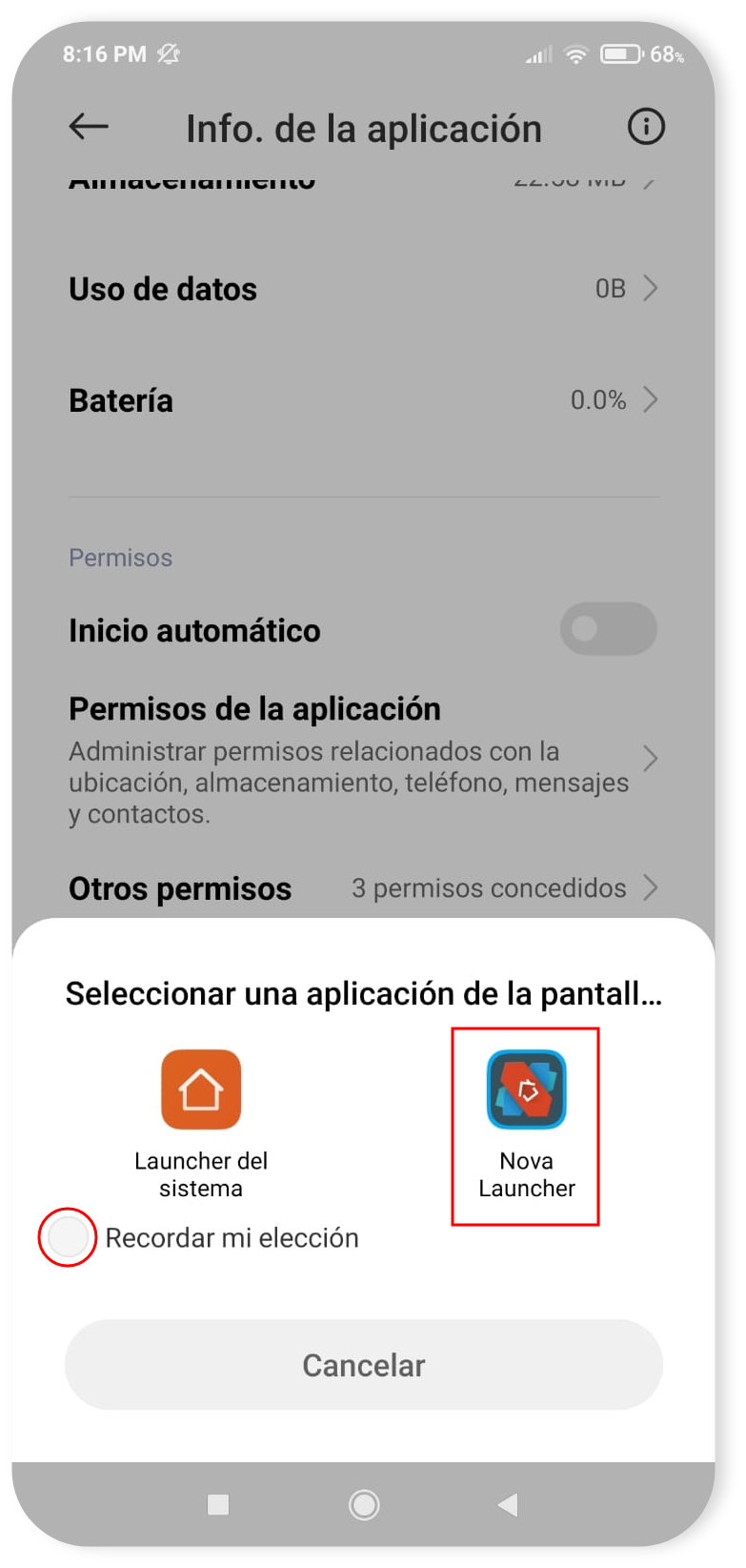Open Uso de datos details
The width and height of the screenshot is (746, 1568).
click(x=363, y=289)
